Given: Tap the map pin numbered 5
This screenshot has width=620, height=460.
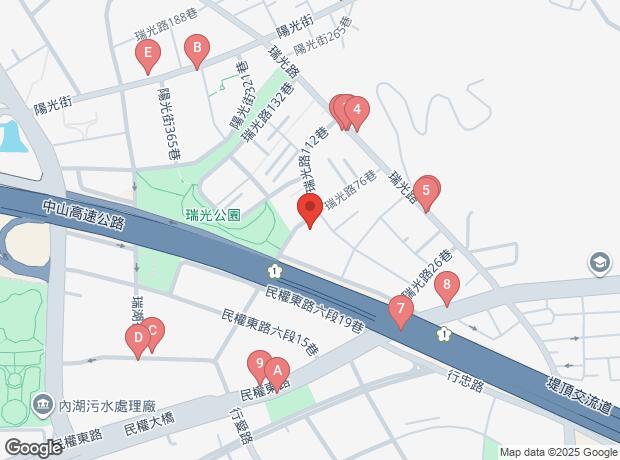Looking at the screenshot, I should [426, 189].
